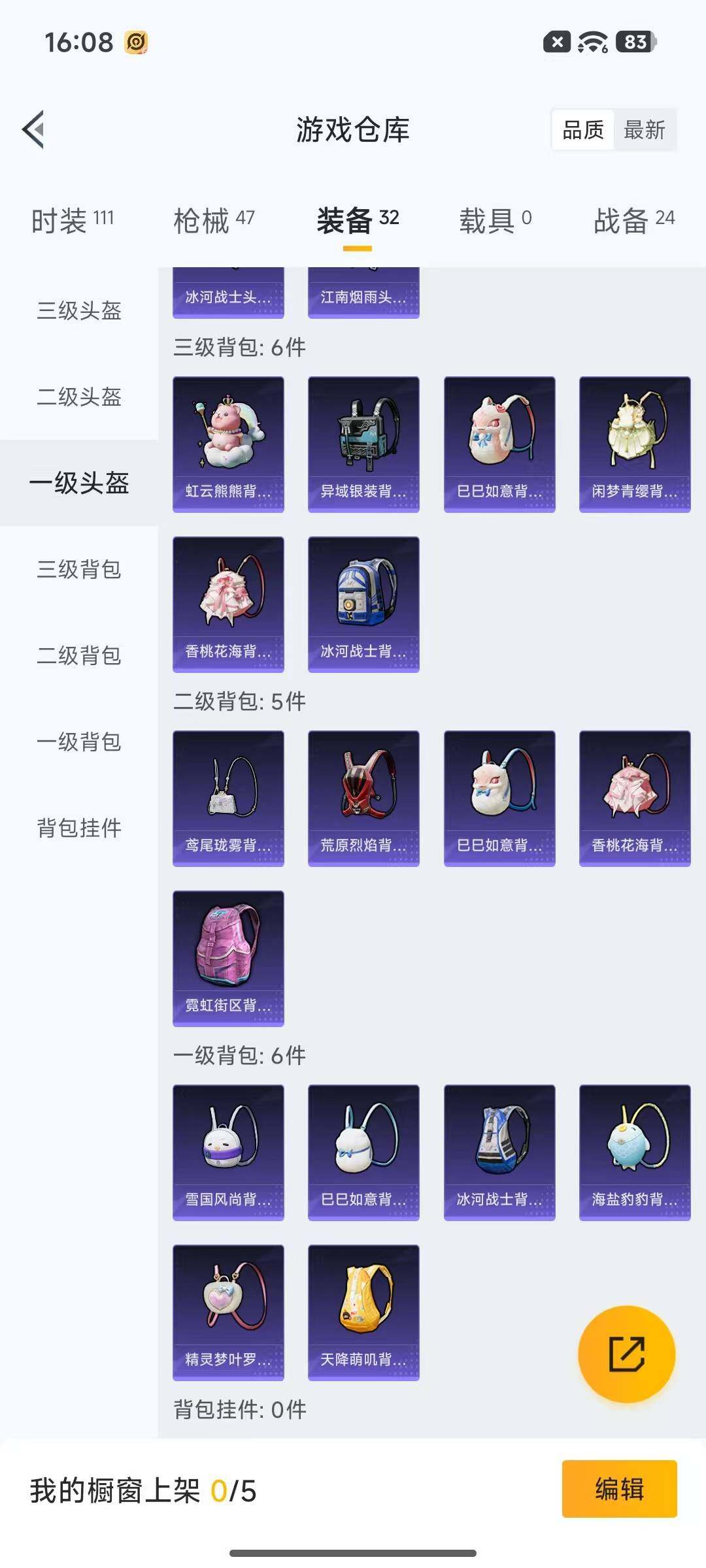Tap the back arrow to leave 游戏仓库

(x=32, y=129)
